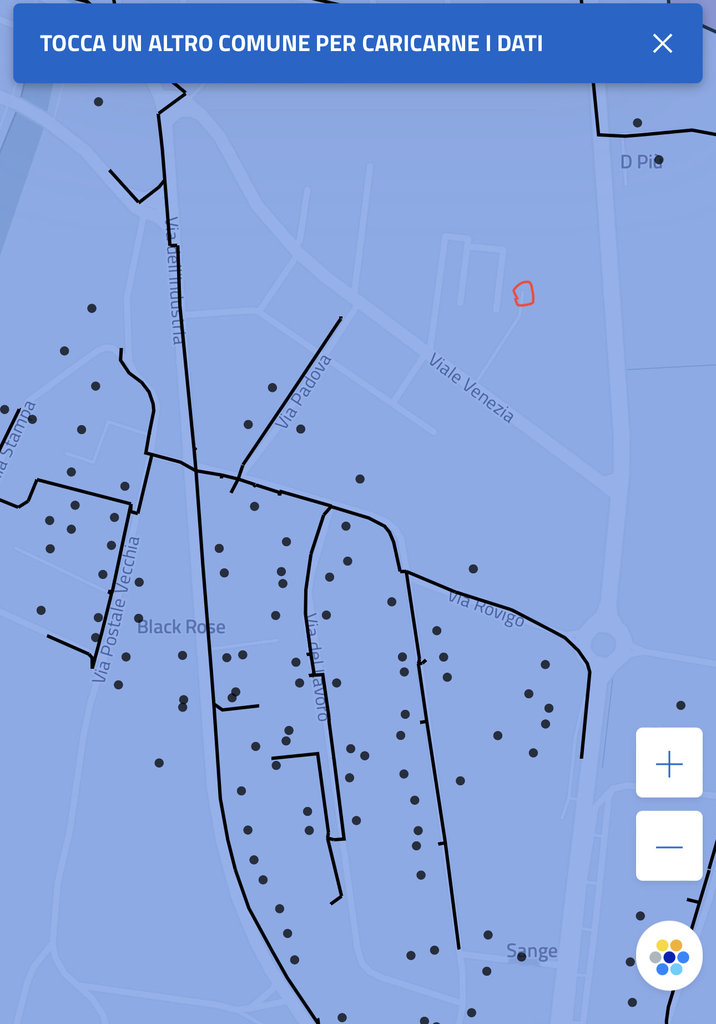The width and height of the screenshot is (716, 1024).
Task: Zoom out of the map
Action: coord(669,846)
